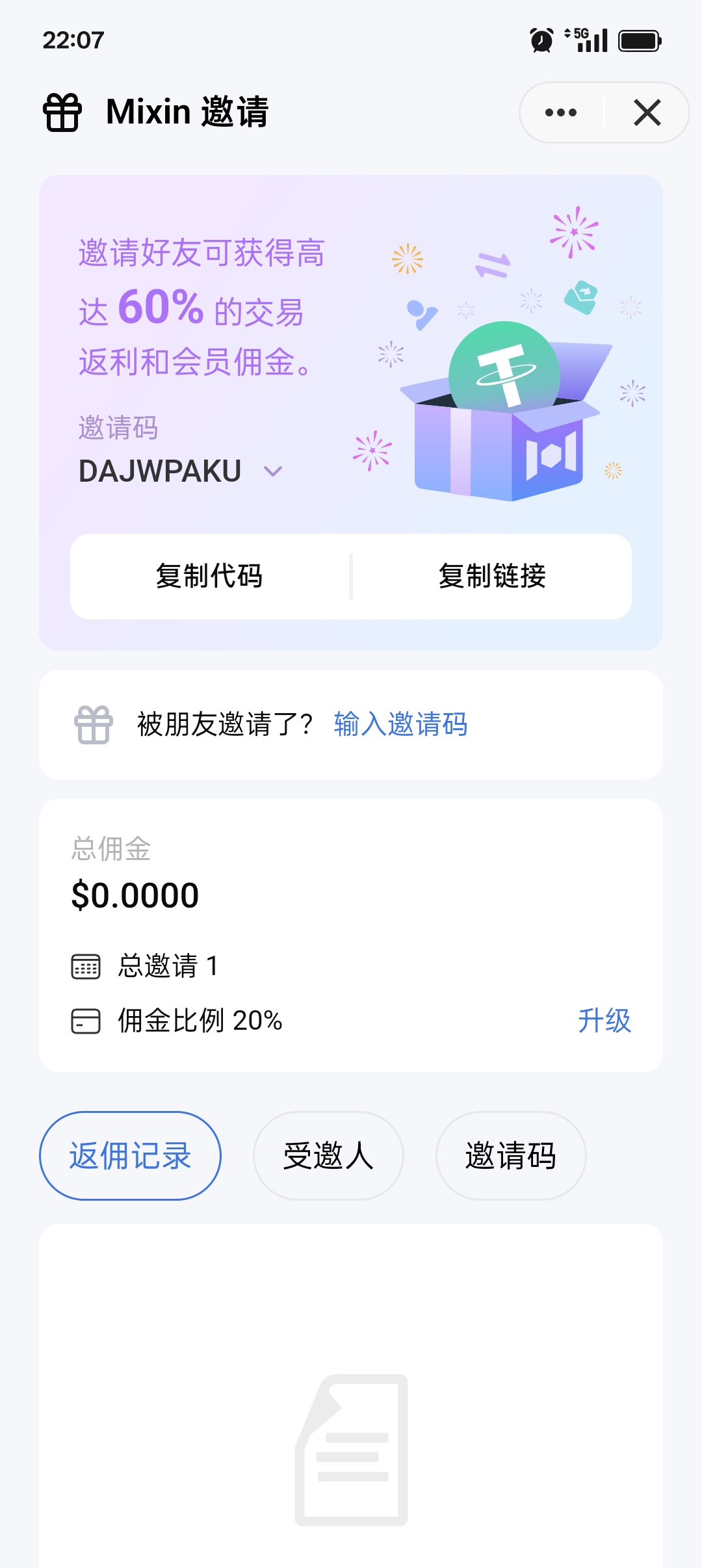Switch to the 返佣记录 tab
This screenshot has height=1568, width=702.
coord(130,1156)
